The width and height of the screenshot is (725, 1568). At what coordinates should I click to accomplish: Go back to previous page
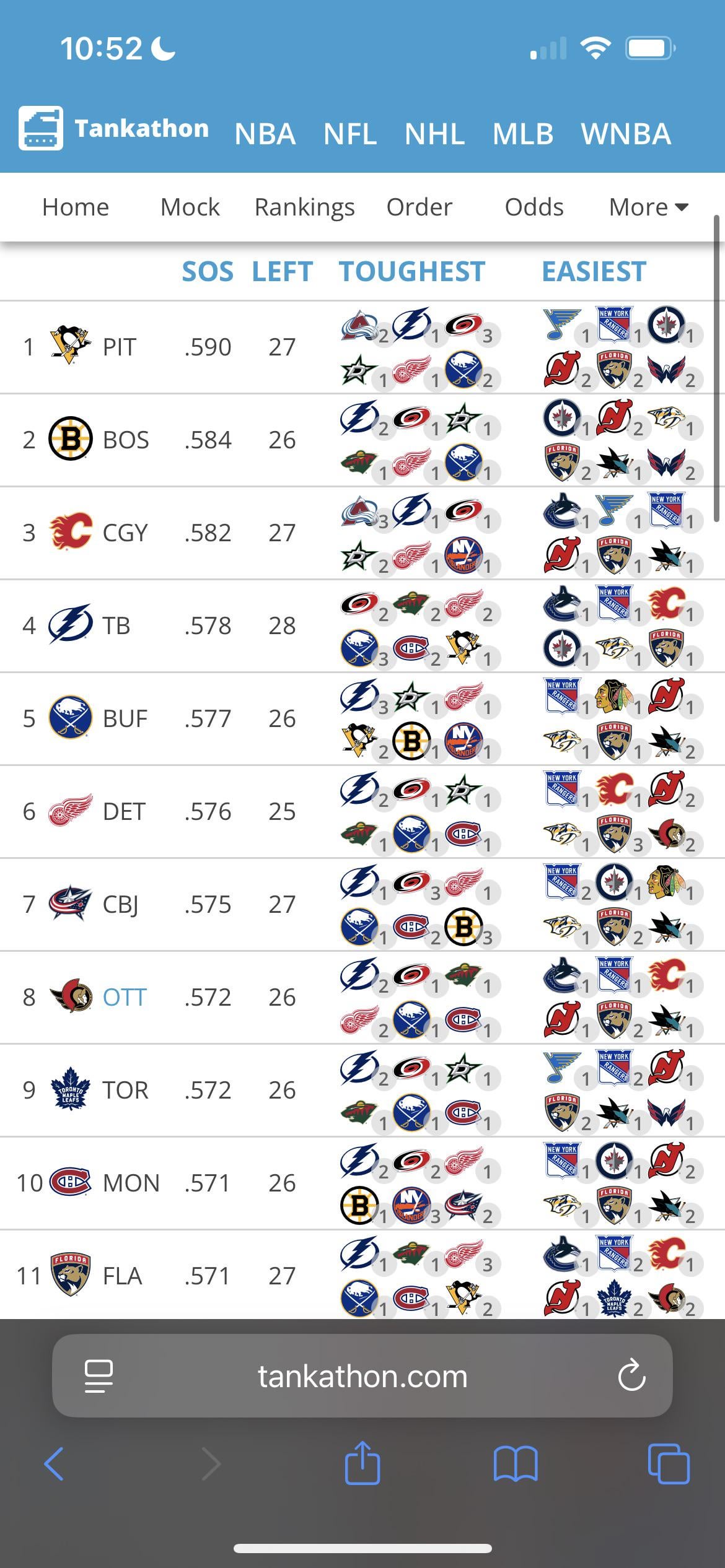click(x=55, y=1464)
